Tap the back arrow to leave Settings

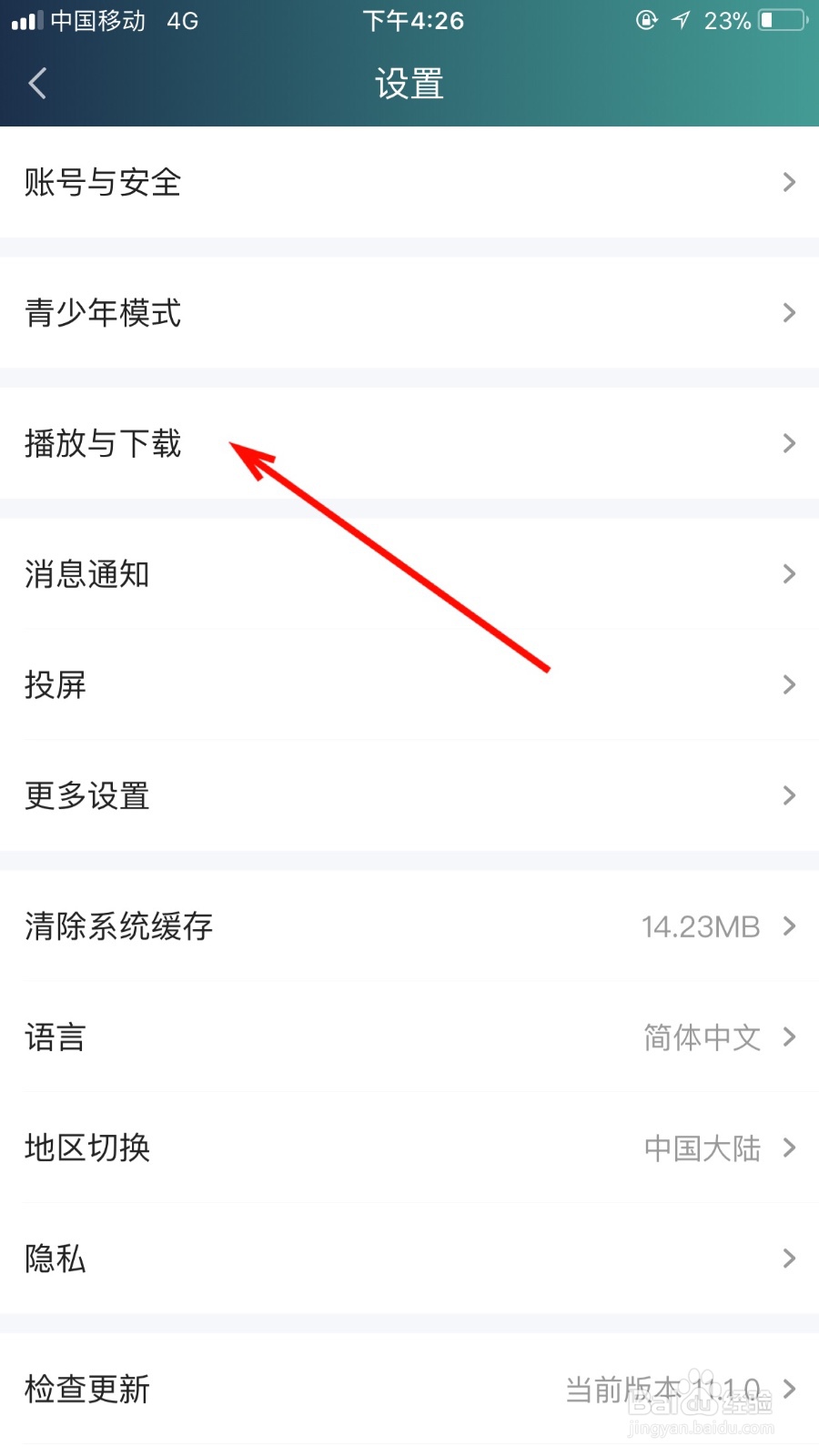[x=36, y=83]
